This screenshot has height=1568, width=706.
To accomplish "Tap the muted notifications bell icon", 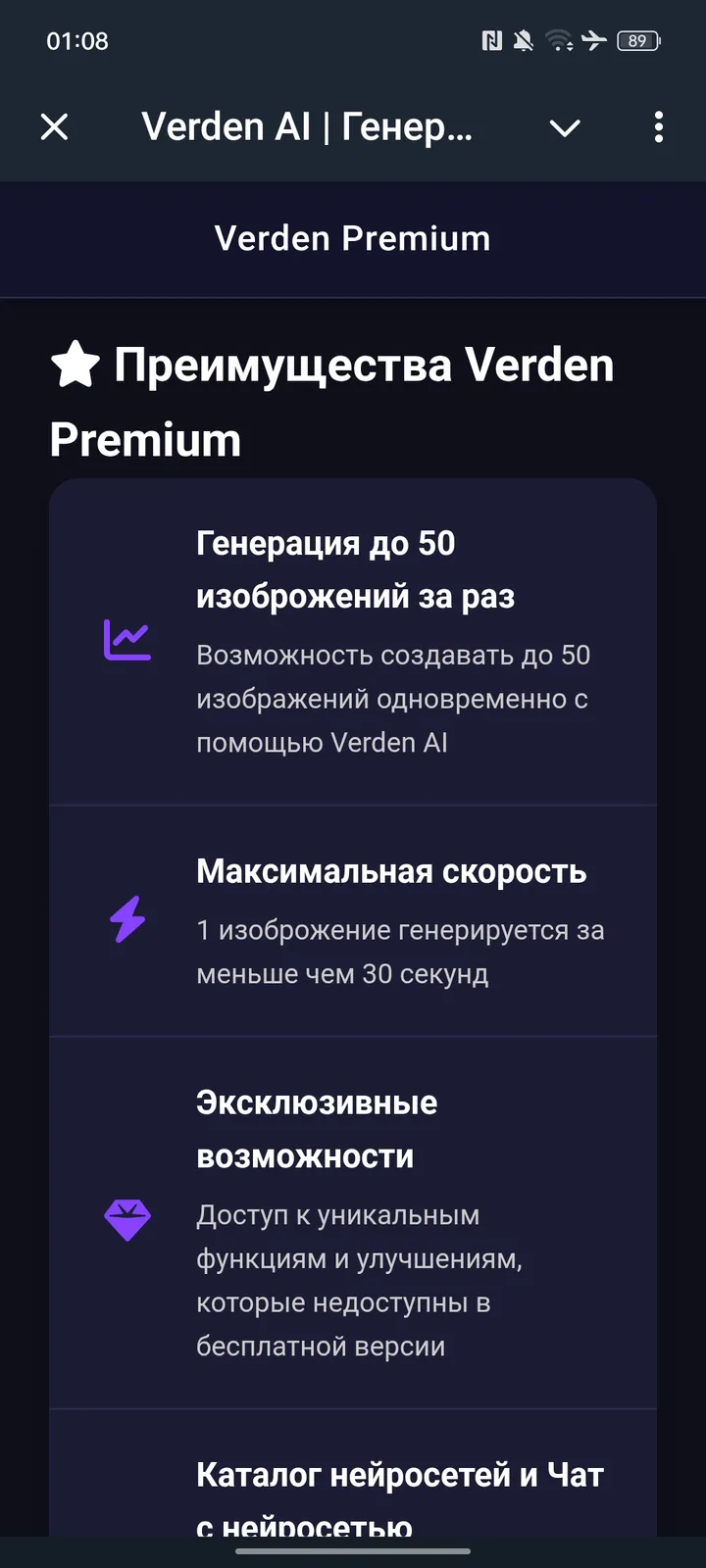I will point(523,40).
